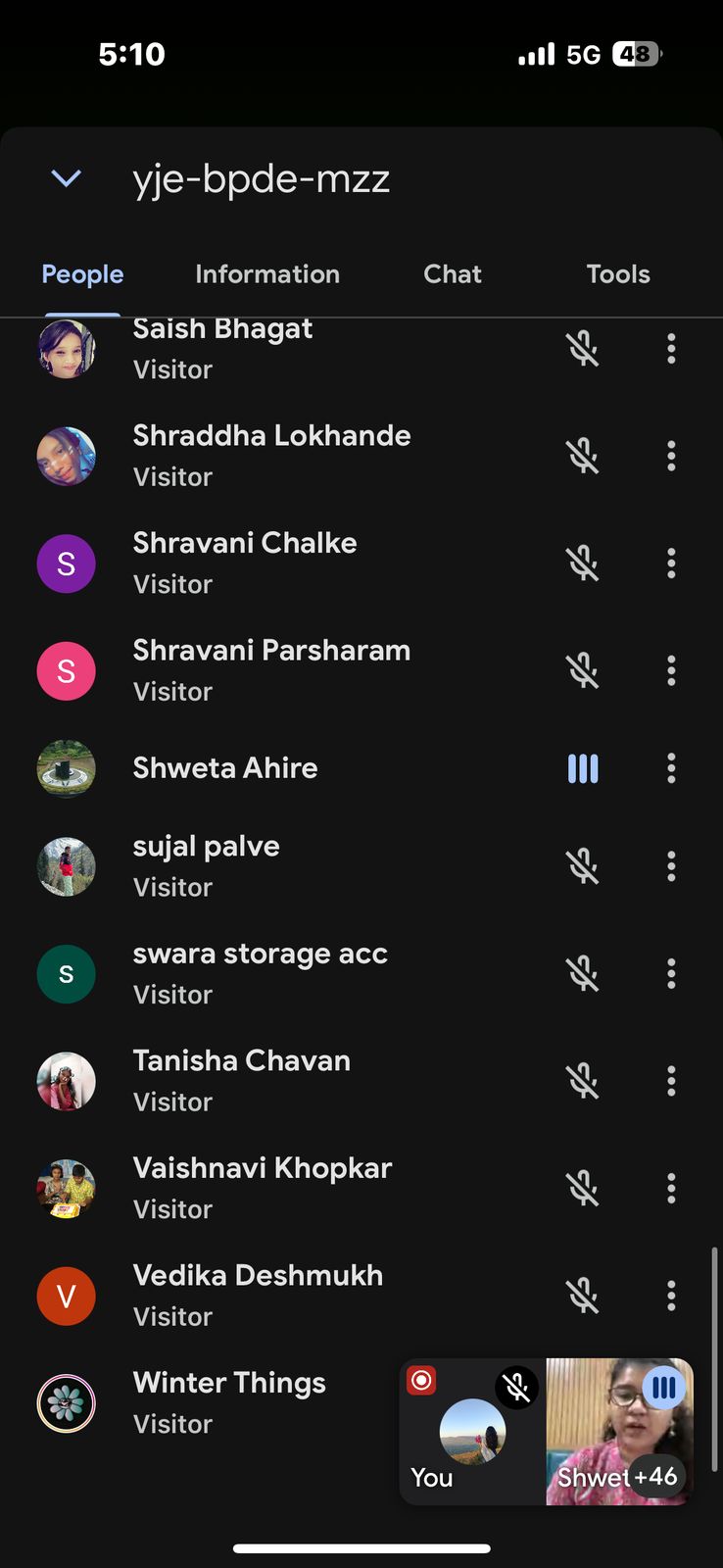Screen dimensions: 723x1568
Task: Switch to the Information tab
Action: [x=267, y=274]
